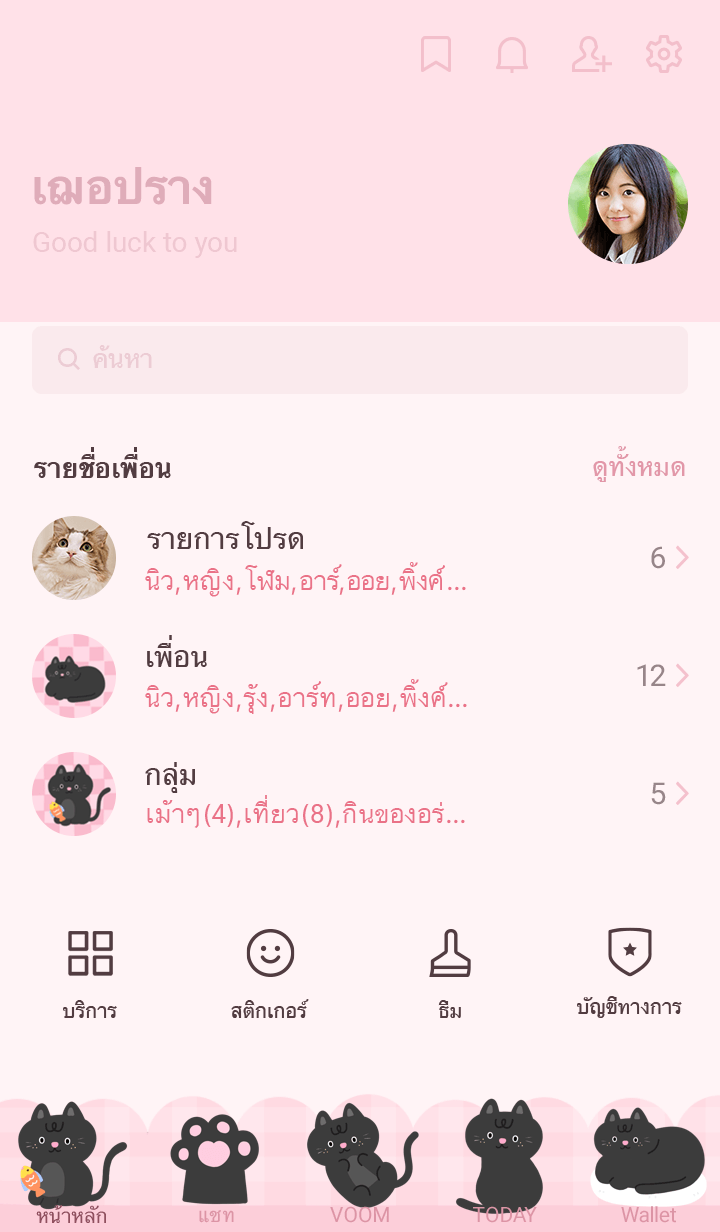Open the settings gear

click(x=663, y=55)
